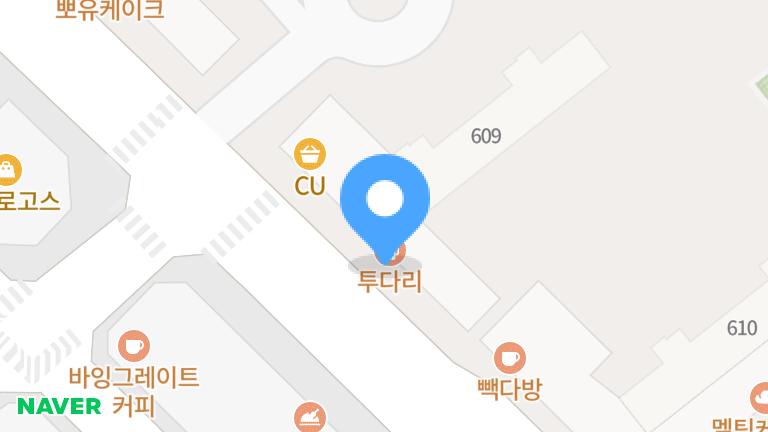
Task: Select the 바잉그레이트 커피 cafe marker
Action: tap(134, 346)
